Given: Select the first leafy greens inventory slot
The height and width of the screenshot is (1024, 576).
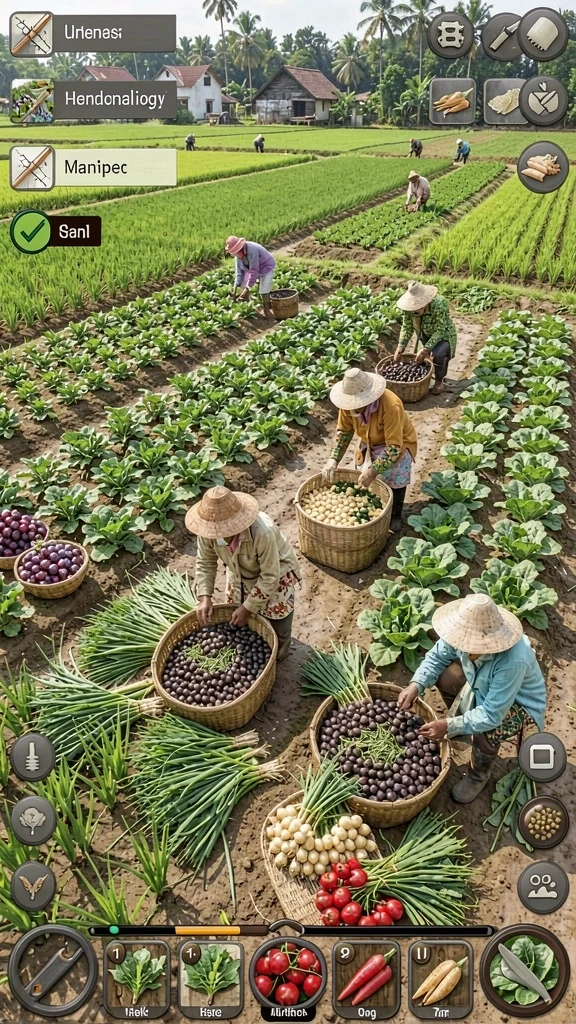Looking at the screenshot, I should 136,979.
